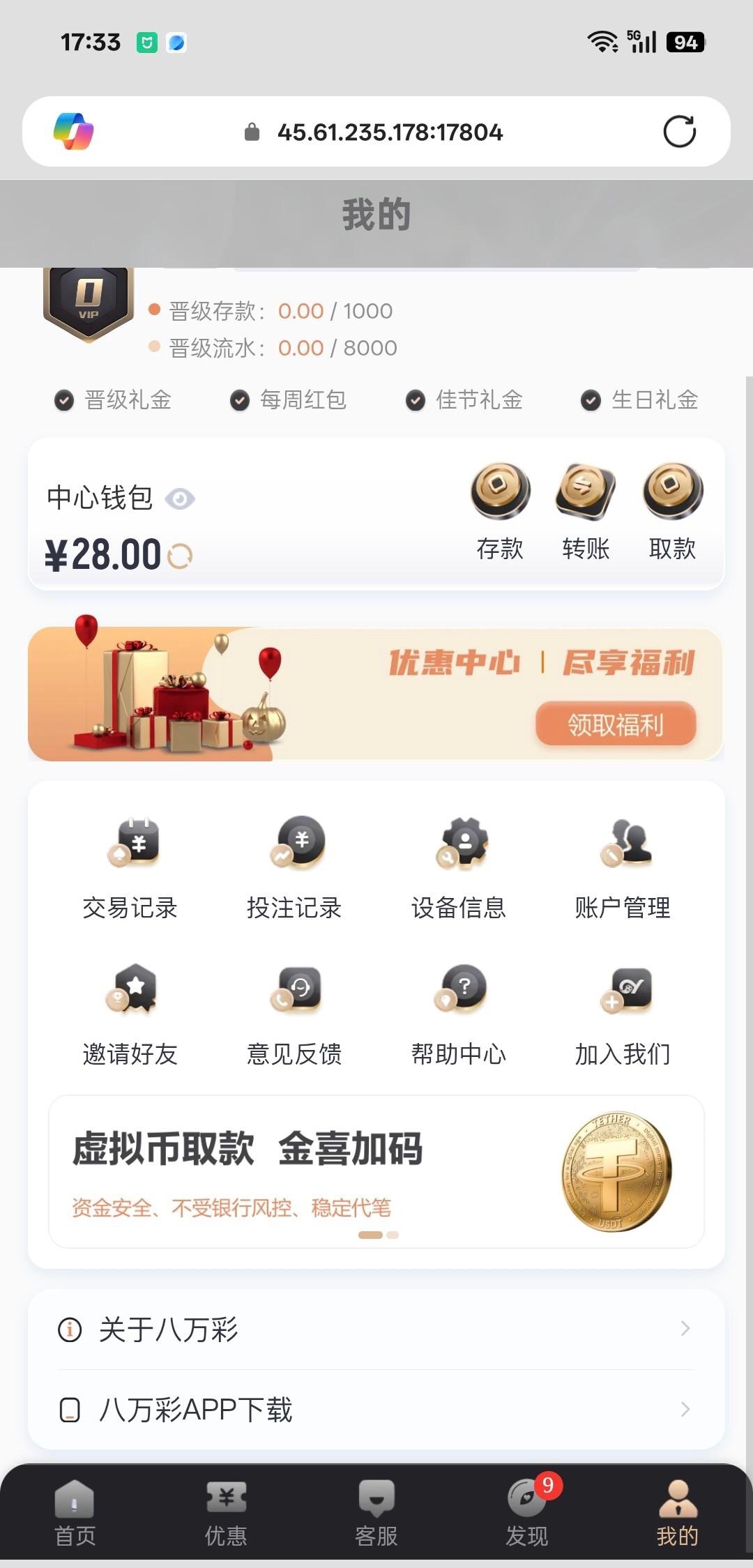Switch to the 客服 tab
The width and height of the screenshot is (753, 1568).
376,1513
